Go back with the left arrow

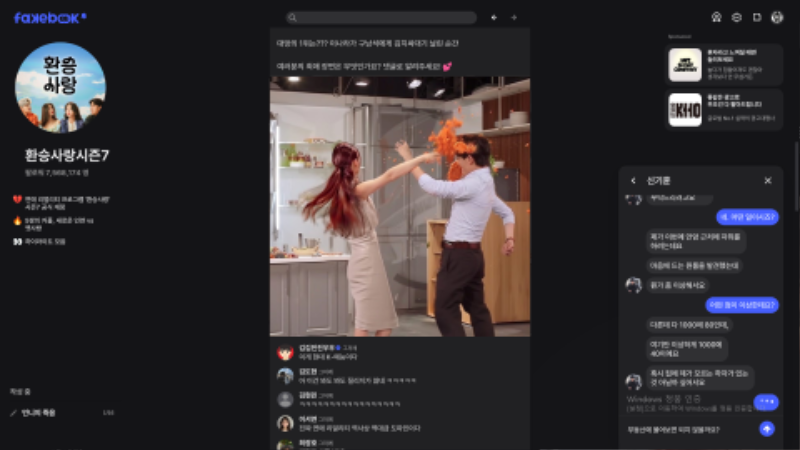[494, 18]
